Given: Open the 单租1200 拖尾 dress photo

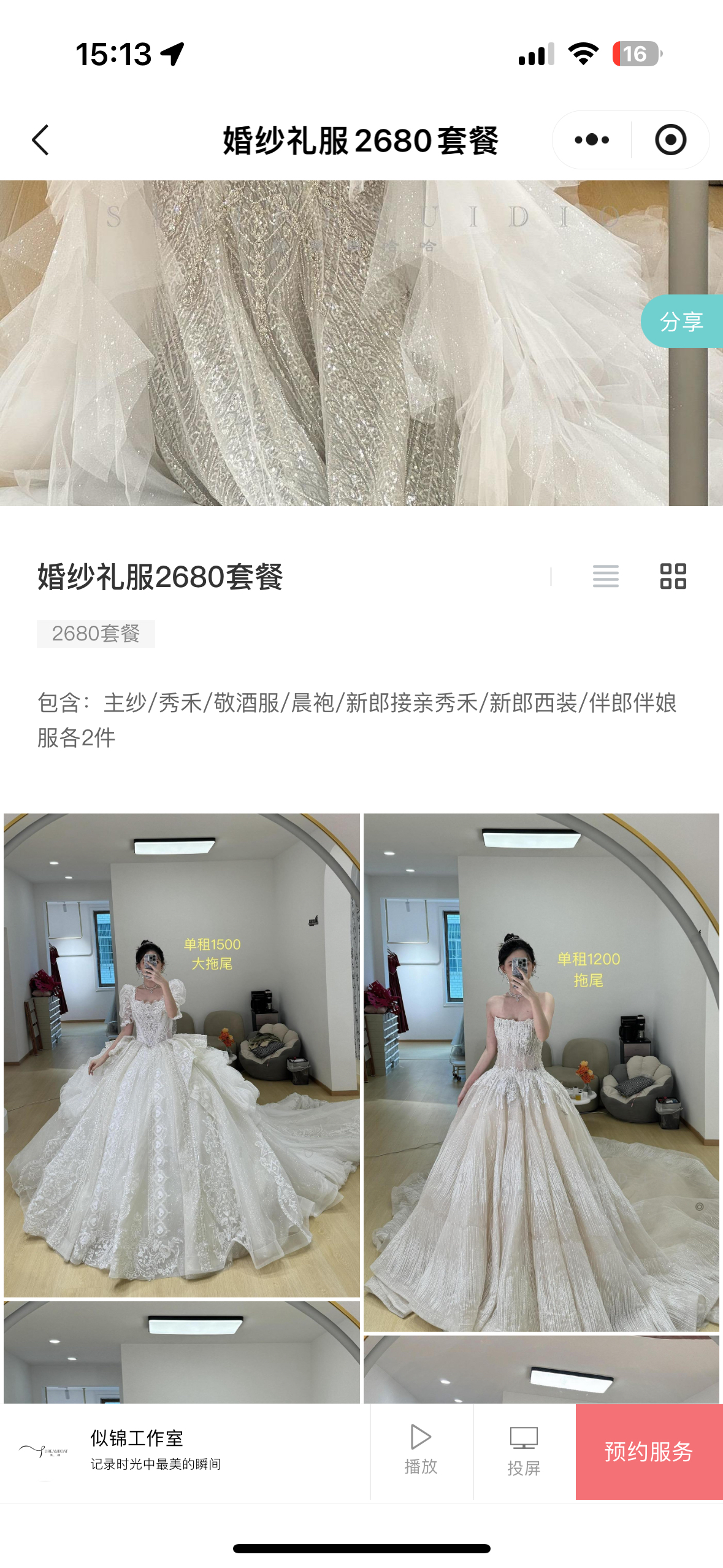Looking at the screenshot, I should point(541,1072).
